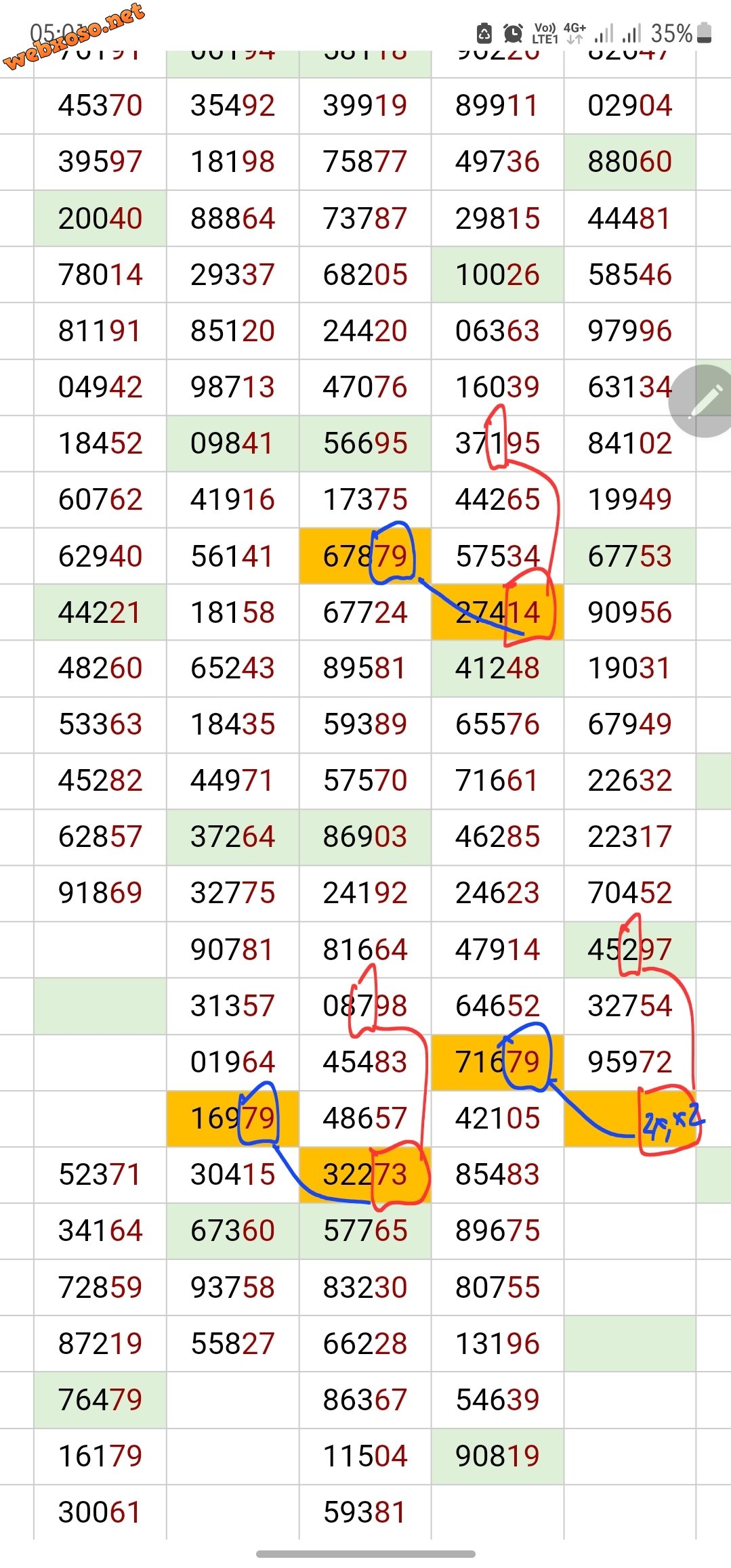Tap the pencil edit floating button
Screen dimensions: 731x1568
(704, 401)
